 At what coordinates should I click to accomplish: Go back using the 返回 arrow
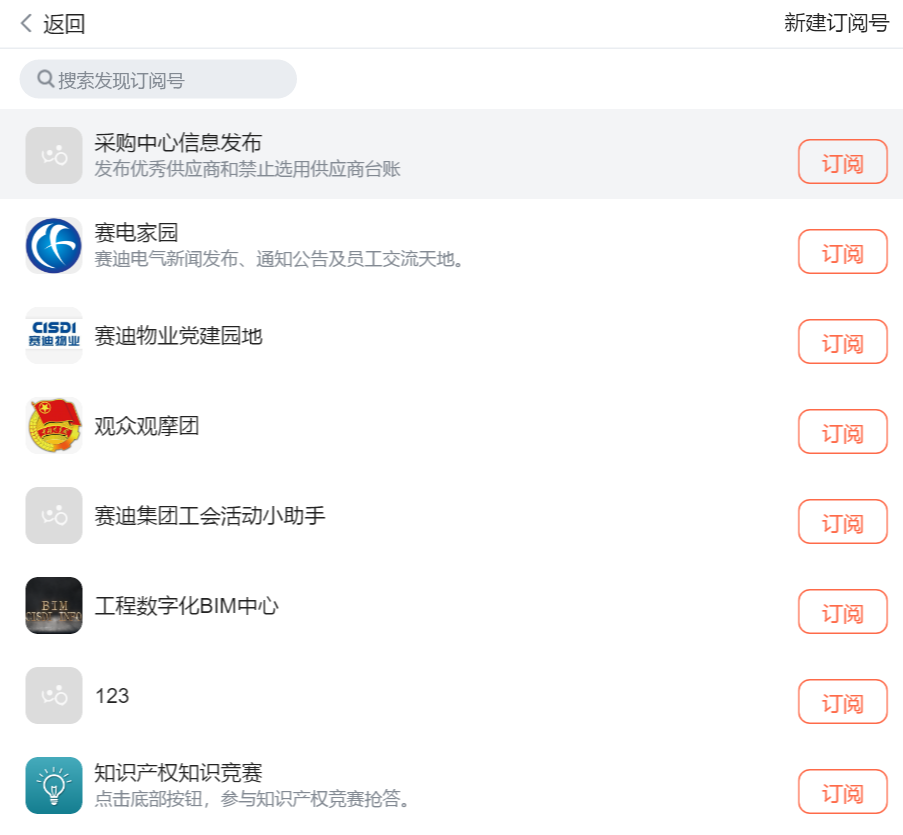click(52, 24)
